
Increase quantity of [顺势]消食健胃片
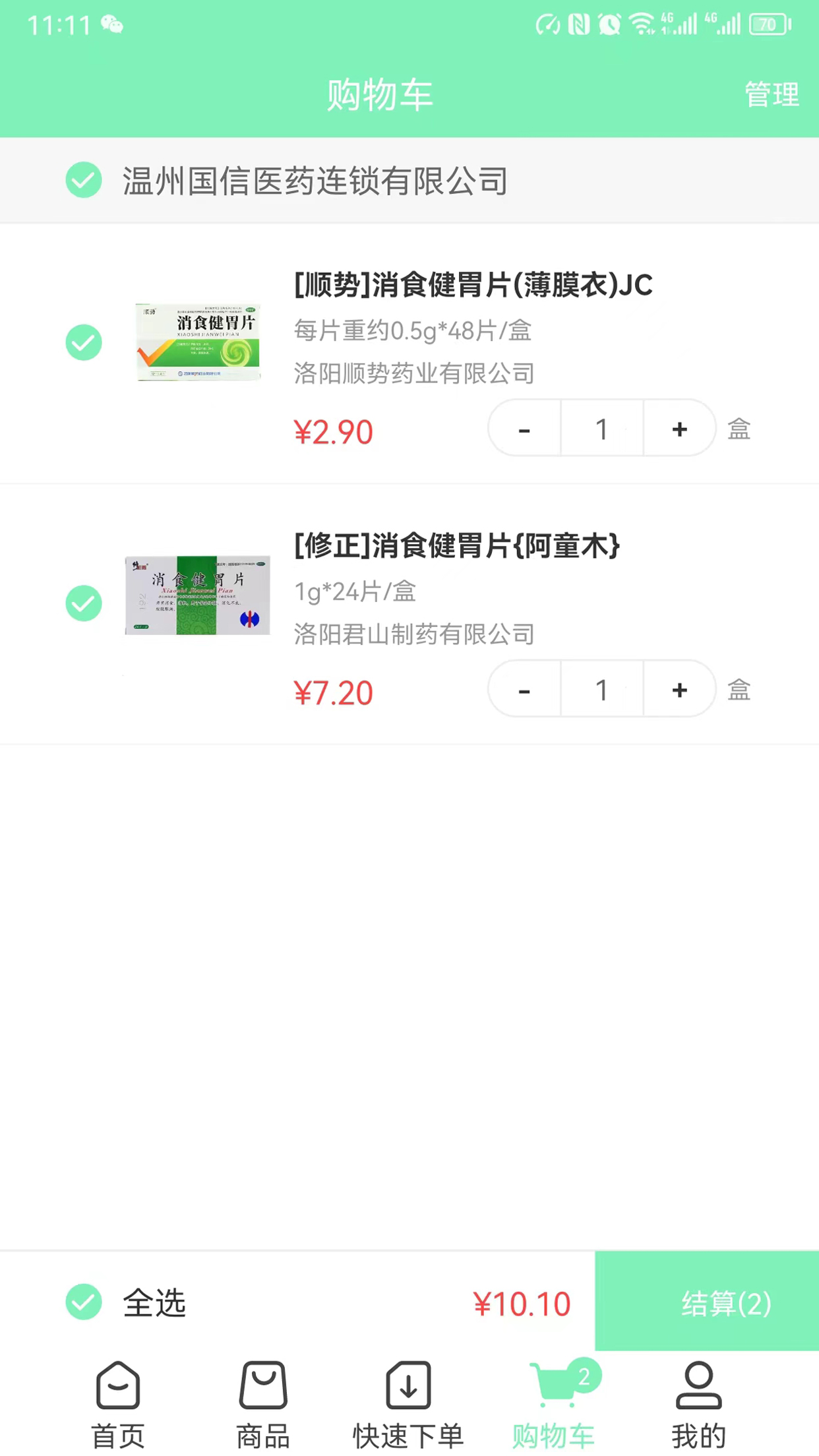point(679,429)
